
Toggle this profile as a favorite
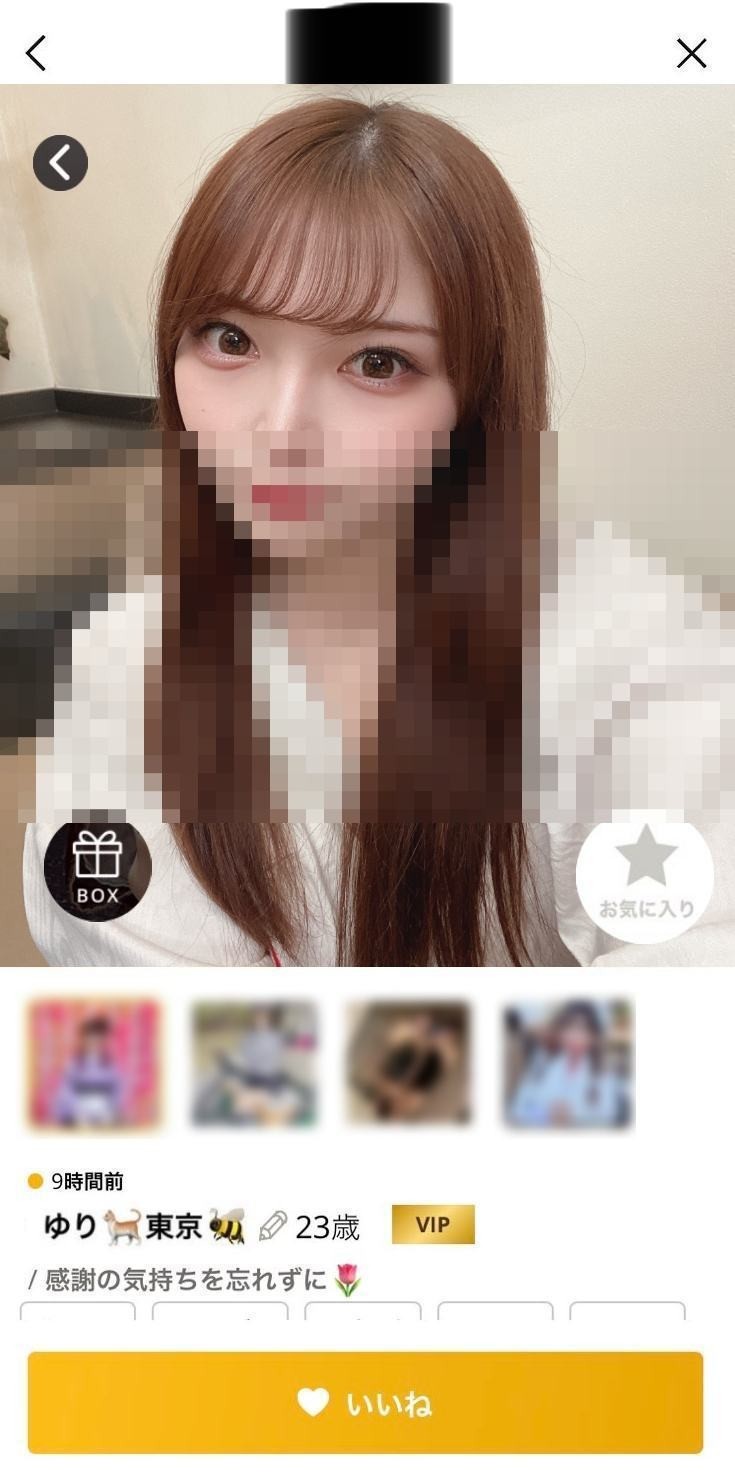(x=645, y=875)
